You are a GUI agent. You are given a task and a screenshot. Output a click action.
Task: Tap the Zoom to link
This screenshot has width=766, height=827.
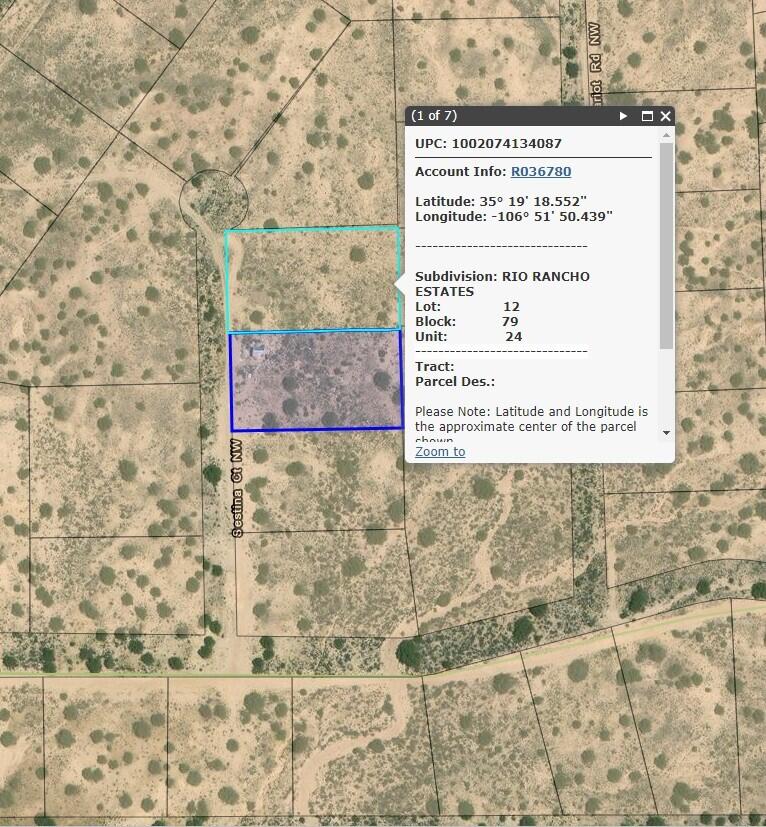pyautogui.click(x=440, y=451)
